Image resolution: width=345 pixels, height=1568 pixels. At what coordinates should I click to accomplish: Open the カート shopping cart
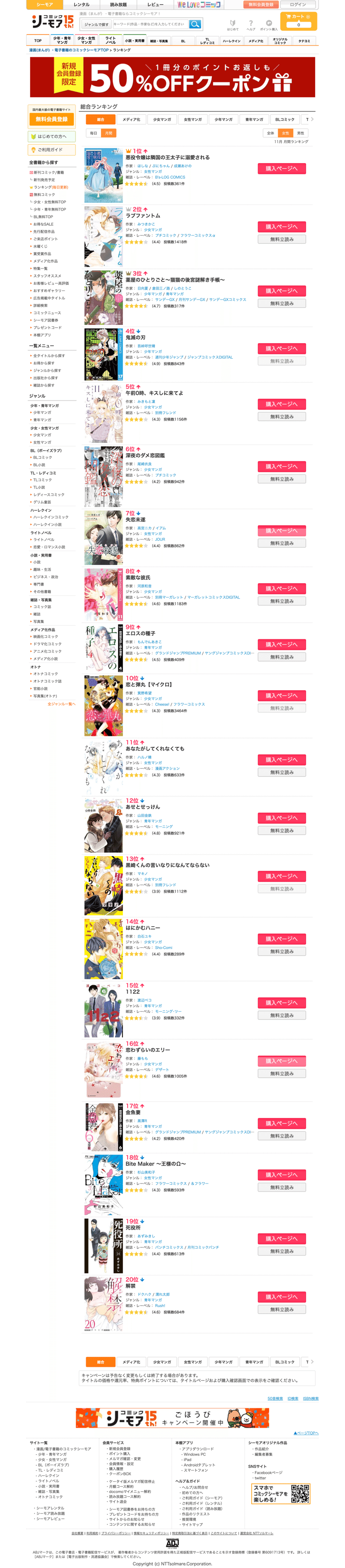[x=298, y=21]
